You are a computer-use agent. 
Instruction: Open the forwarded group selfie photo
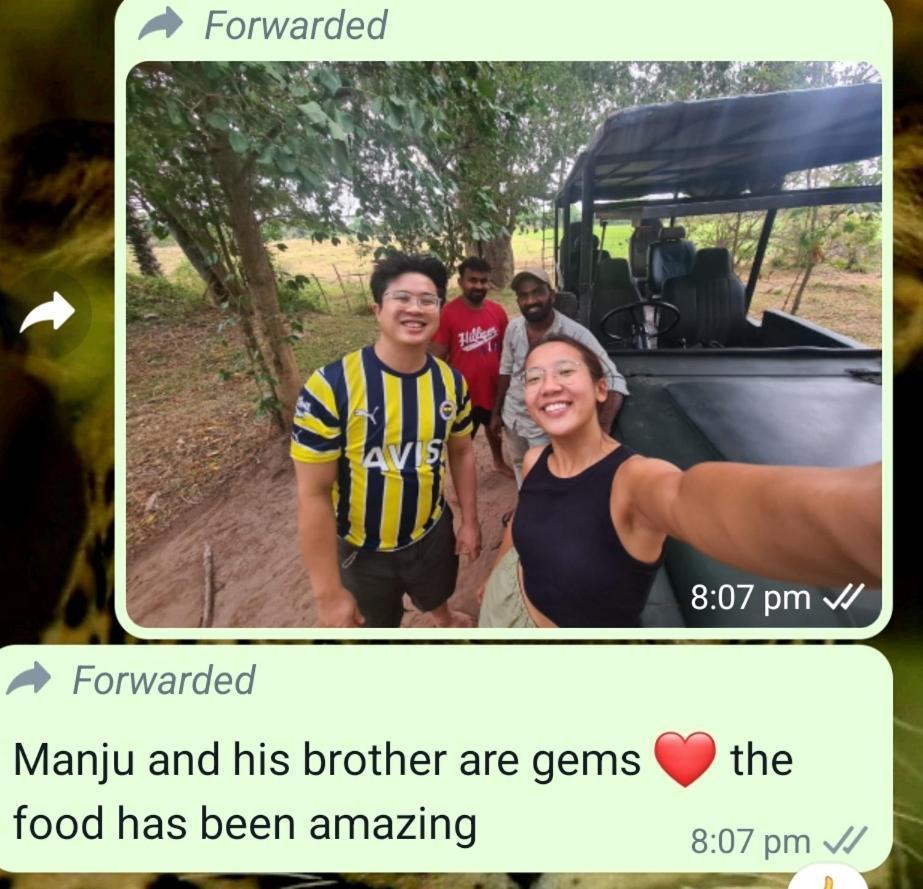pos(503,345)
